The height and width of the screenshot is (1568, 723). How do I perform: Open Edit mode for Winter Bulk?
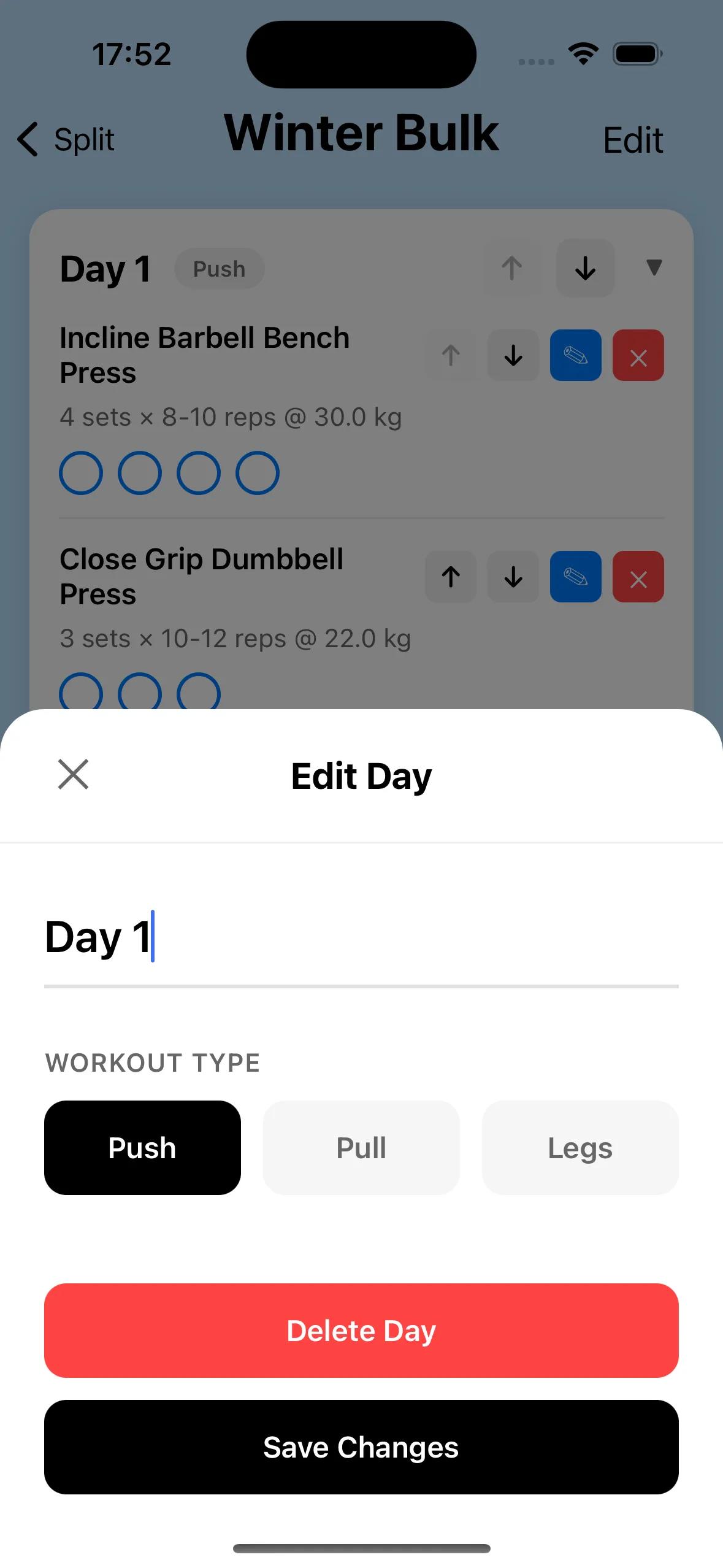(633, 139)
